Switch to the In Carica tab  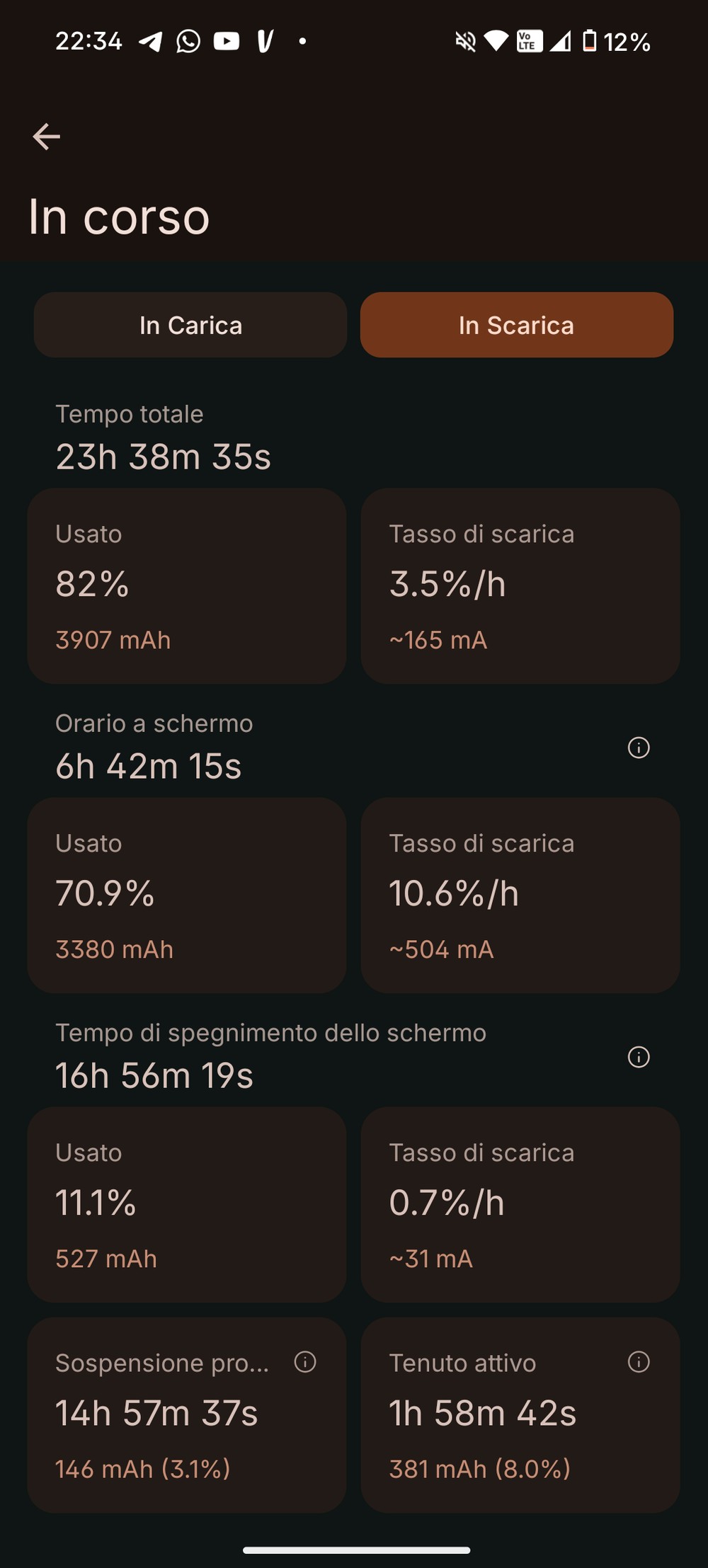tap(190, 325)
